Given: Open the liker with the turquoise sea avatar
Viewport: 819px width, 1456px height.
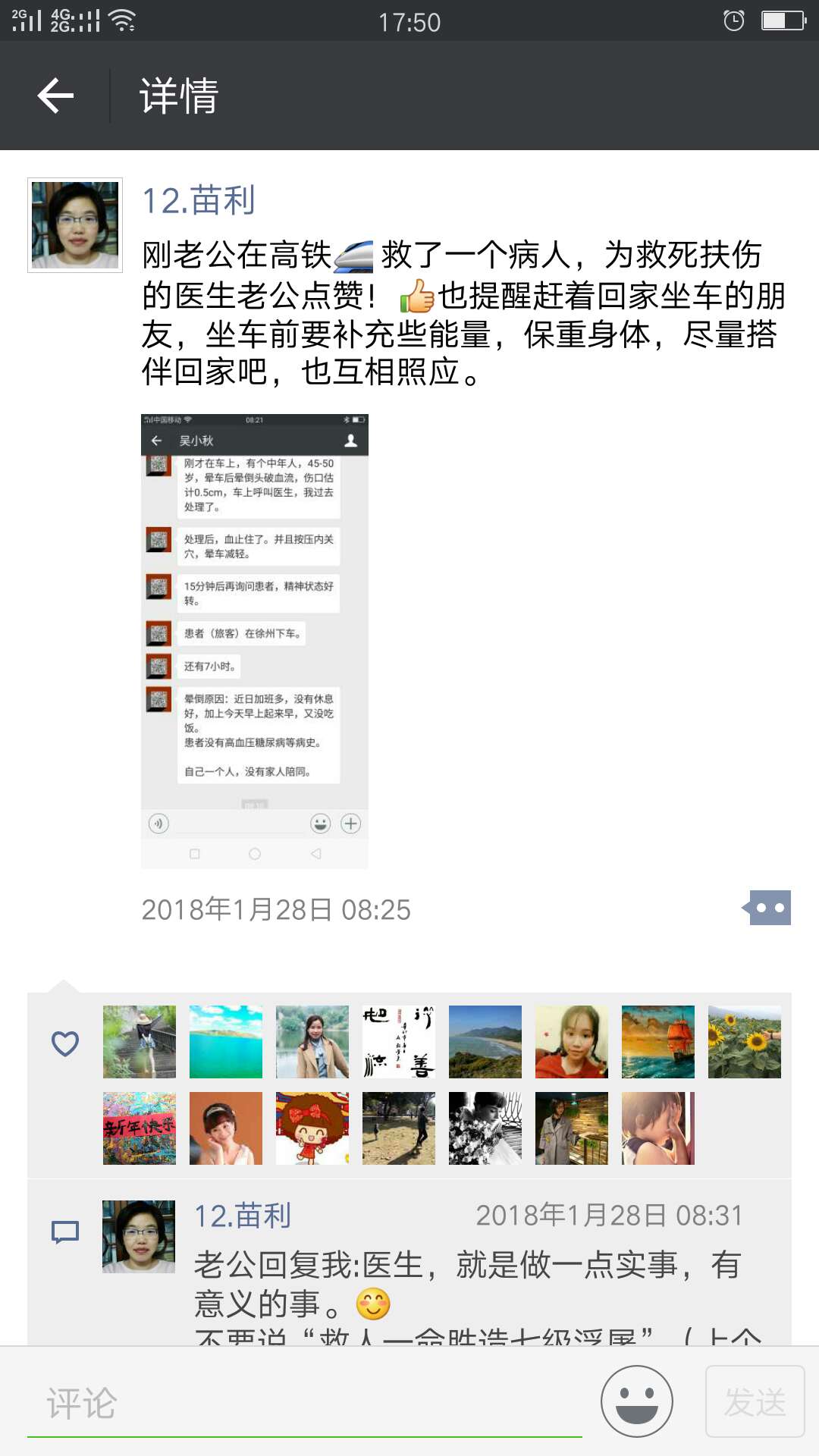Looking at the screenshot, I should tap(226, 1042).
